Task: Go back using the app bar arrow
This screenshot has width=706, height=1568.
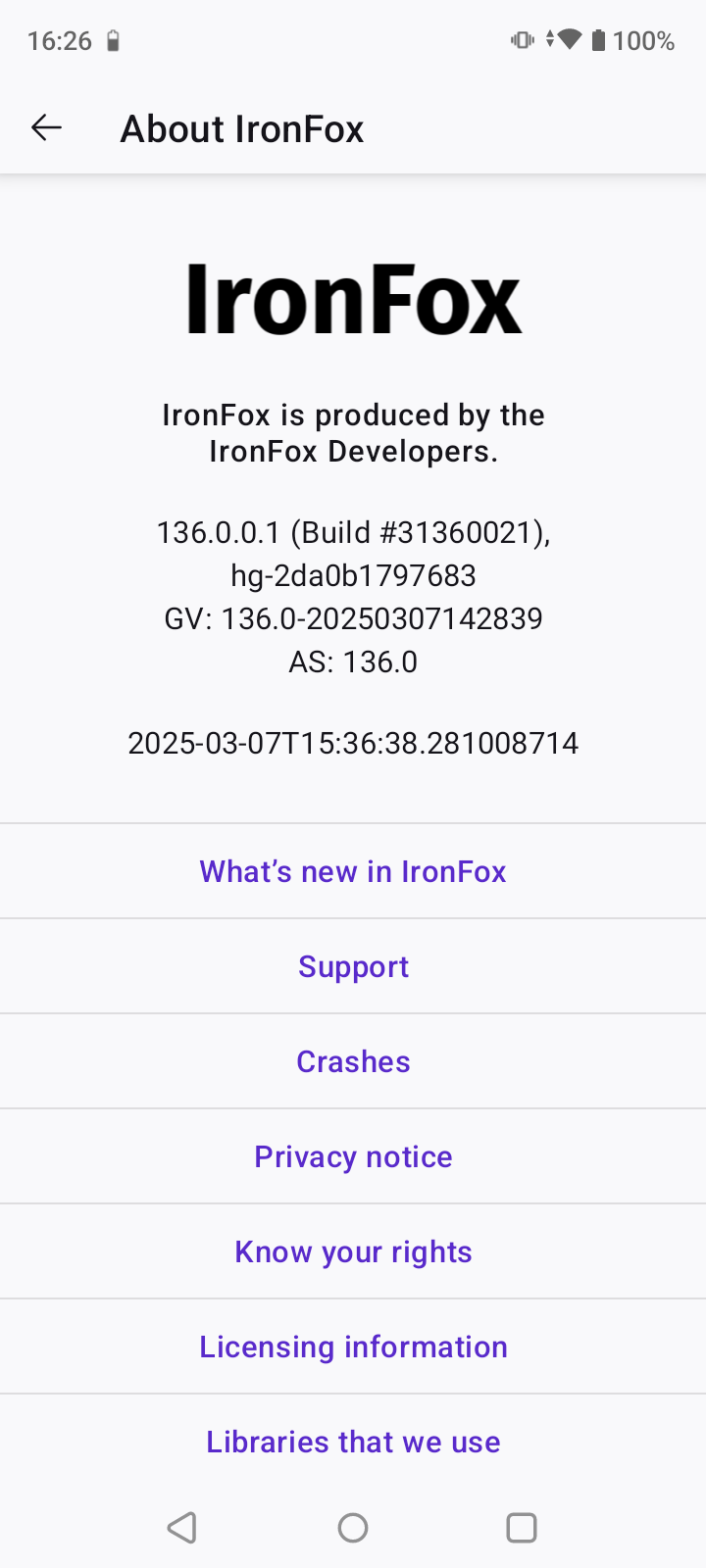Action: click(46, 127)
